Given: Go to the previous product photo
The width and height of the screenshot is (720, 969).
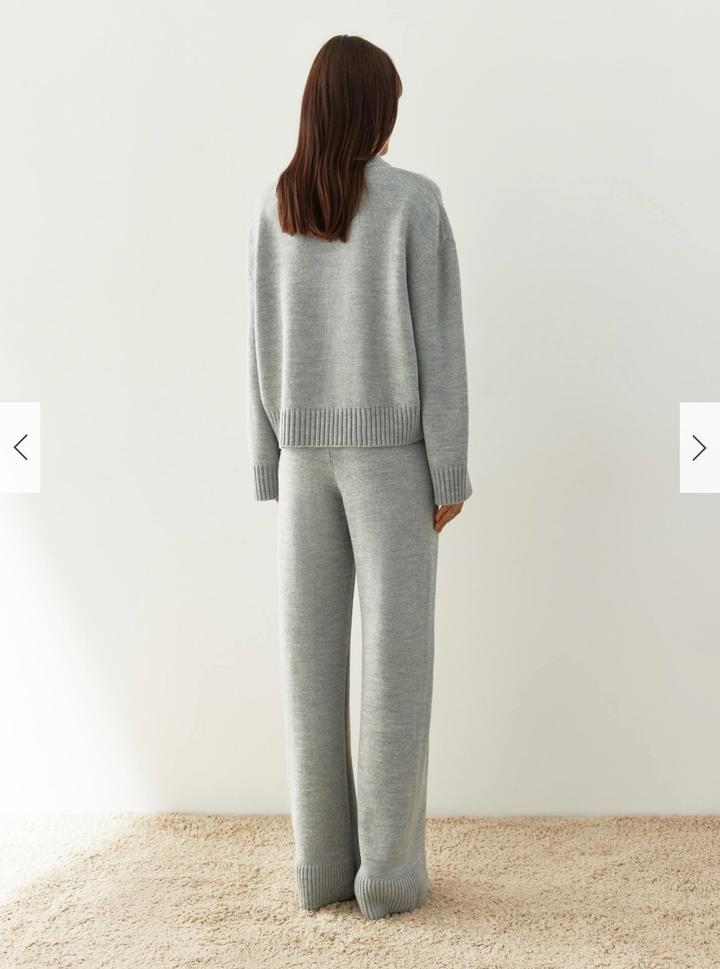Looking at the screenshot, I should pyautogui.click(x=20, y=447).
